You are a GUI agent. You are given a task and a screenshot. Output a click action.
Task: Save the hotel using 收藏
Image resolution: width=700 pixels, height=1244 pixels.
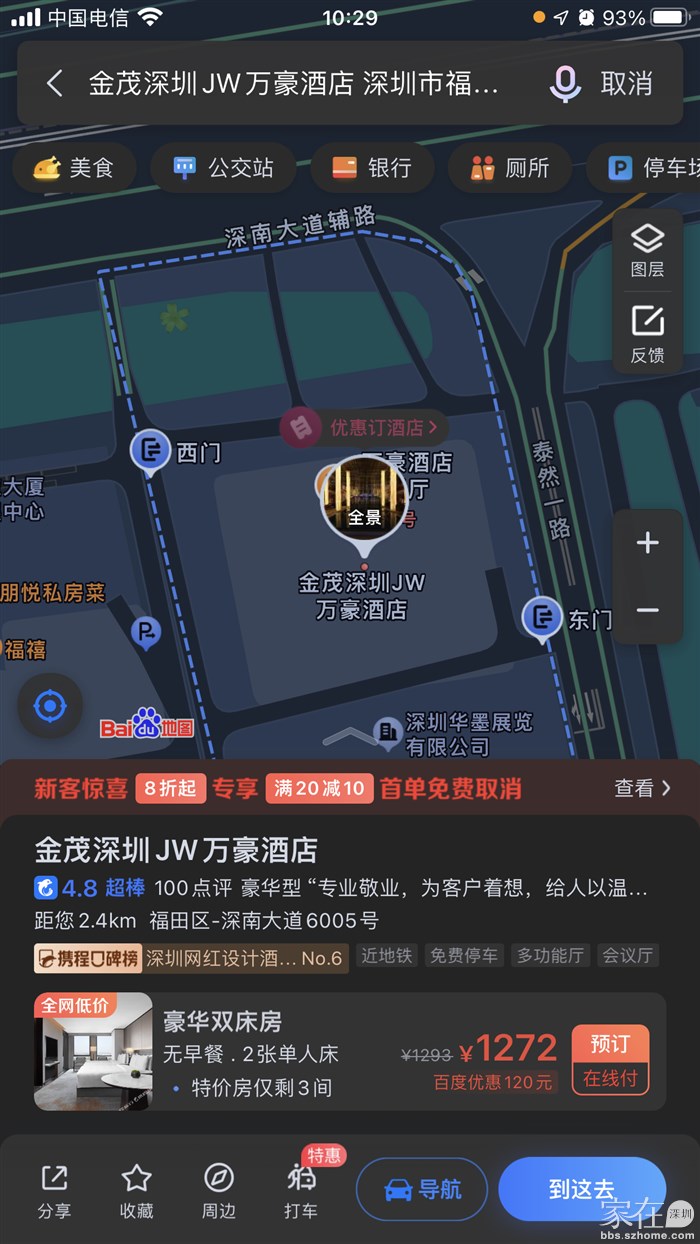[x=136, y=1190]
